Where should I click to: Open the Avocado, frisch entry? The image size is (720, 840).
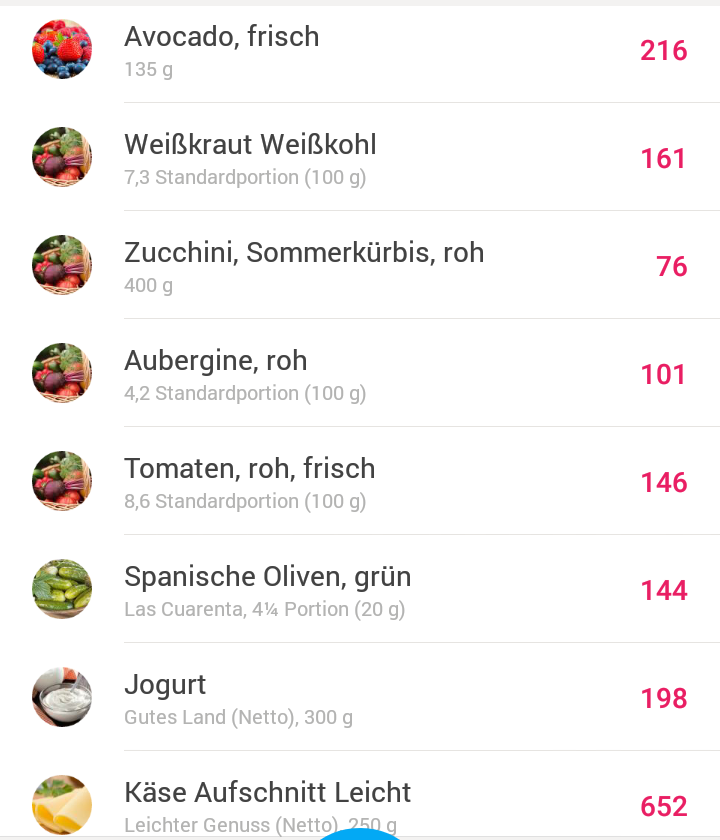(x=360, y=50)
